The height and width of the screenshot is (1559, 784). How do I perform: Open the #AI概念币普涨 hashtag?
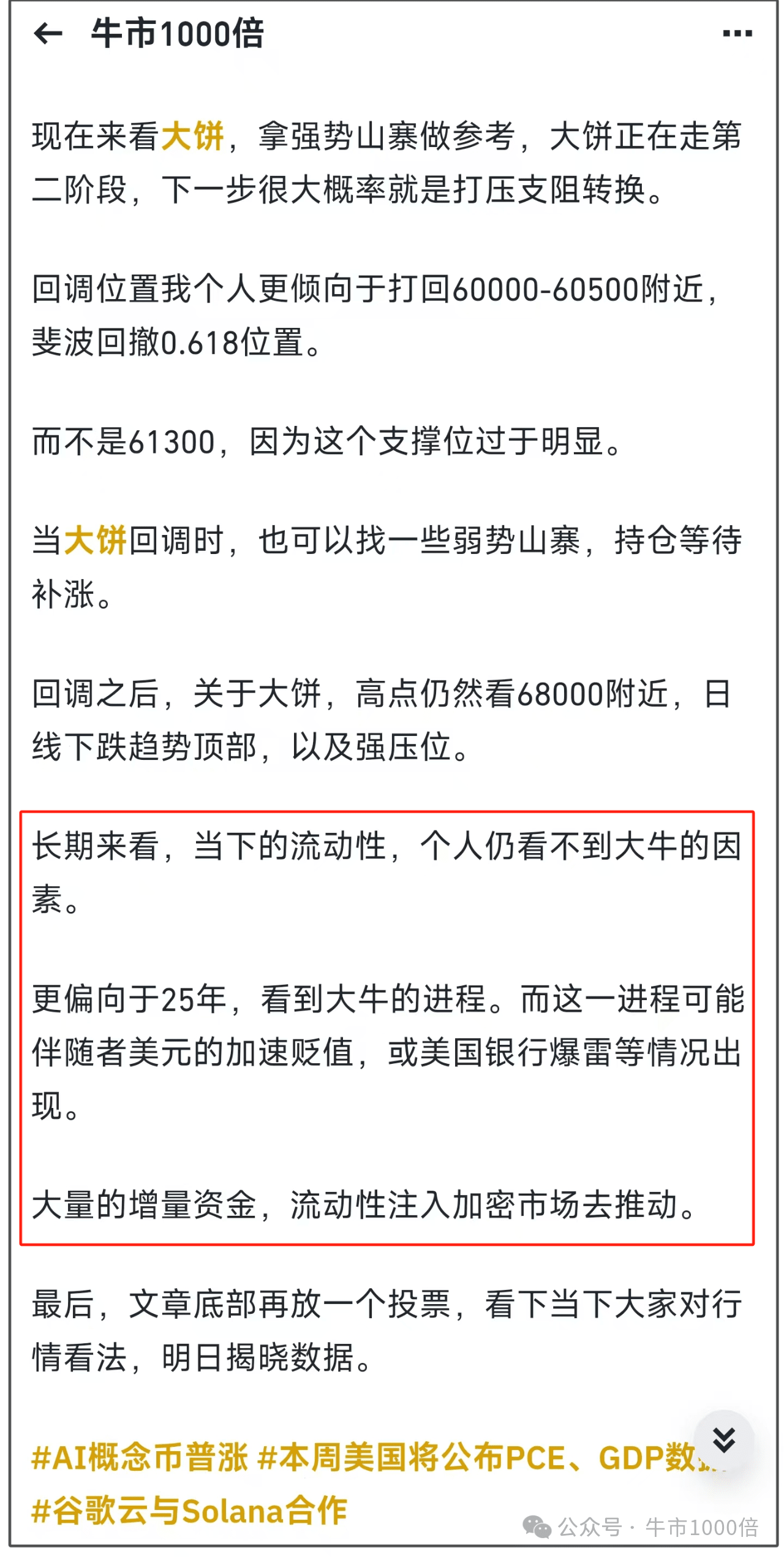click(x=140, y=1457)
